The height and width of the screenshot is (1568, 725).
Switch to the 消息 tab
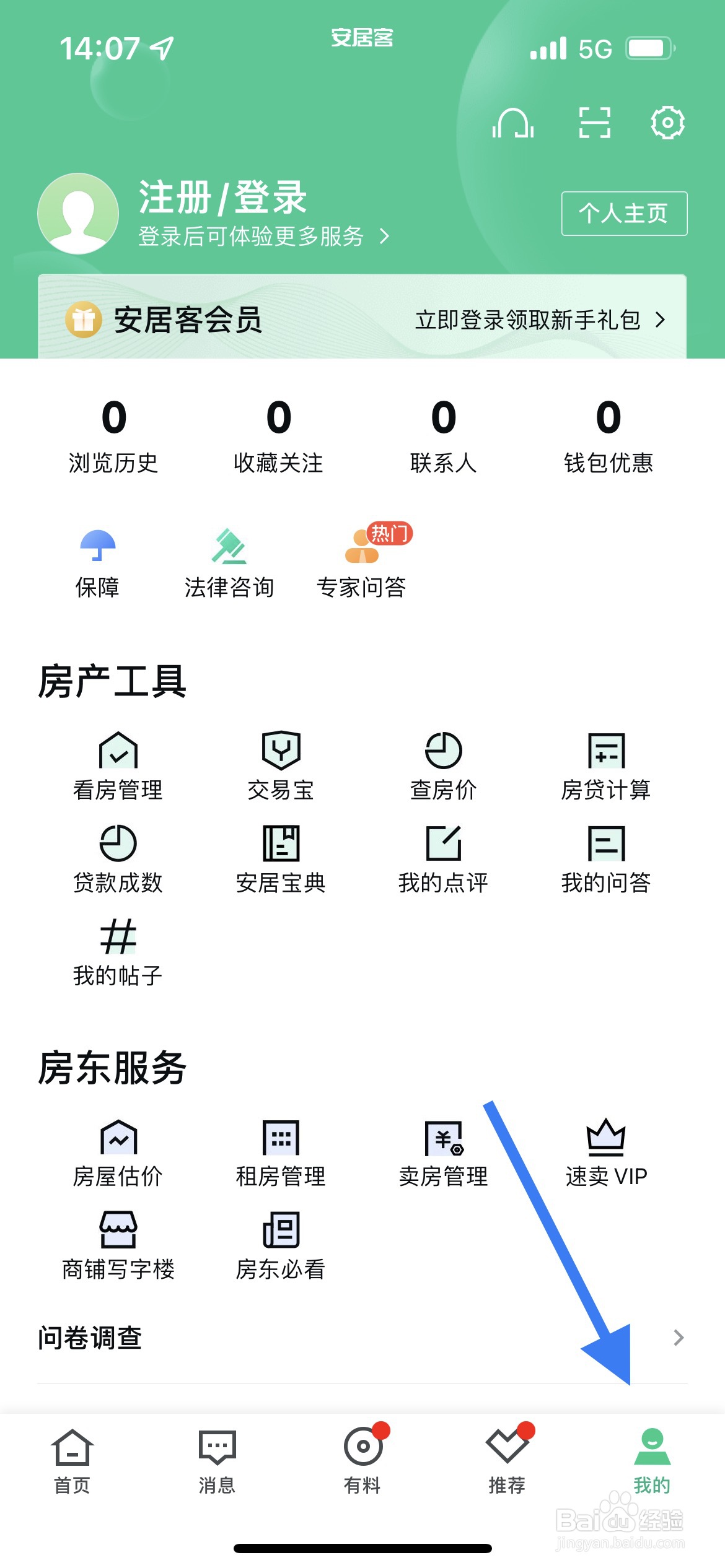(x=217, y=1461)
